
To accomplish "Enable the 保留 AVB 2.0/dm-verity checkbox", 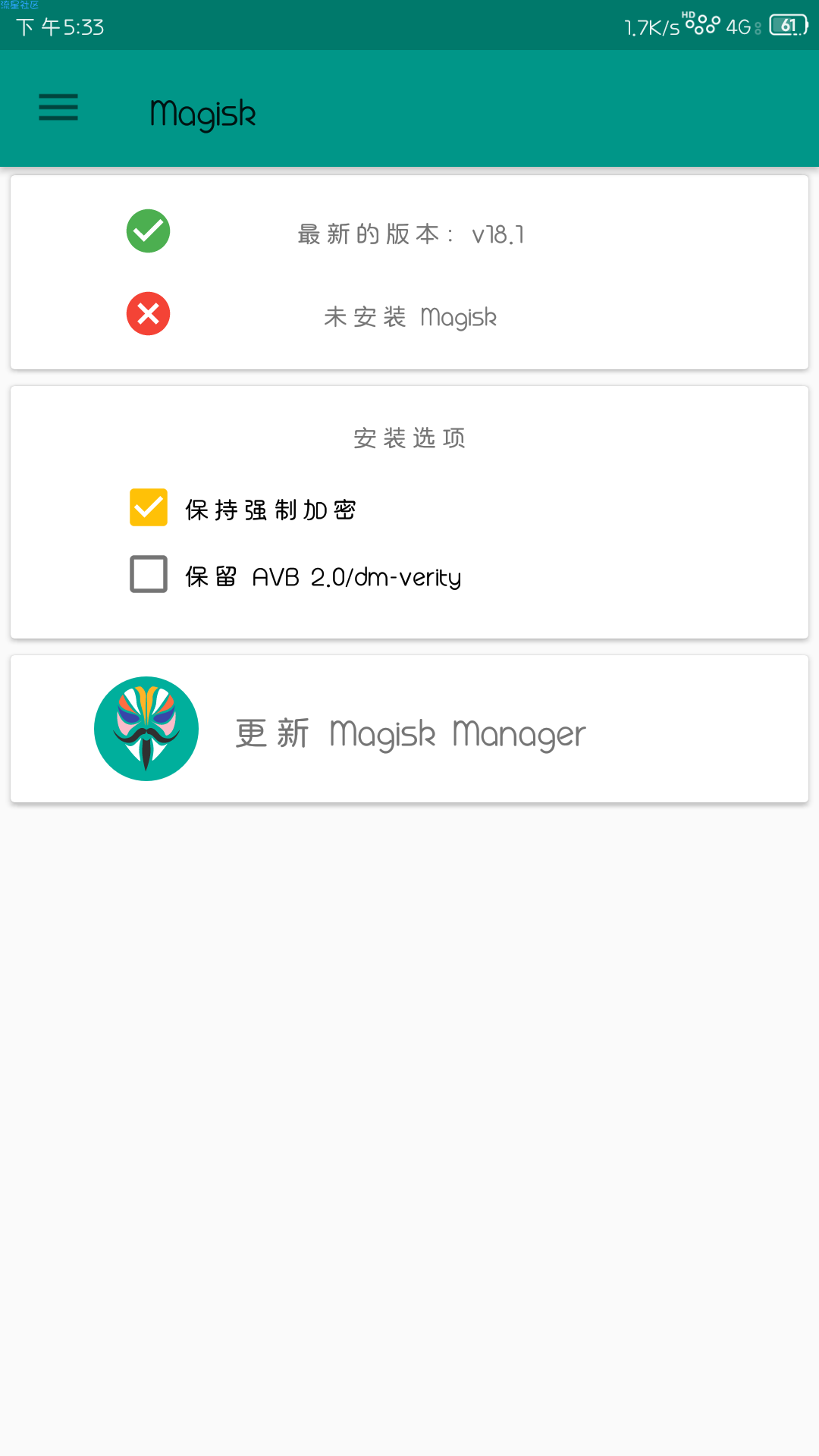I will point(149,574).
